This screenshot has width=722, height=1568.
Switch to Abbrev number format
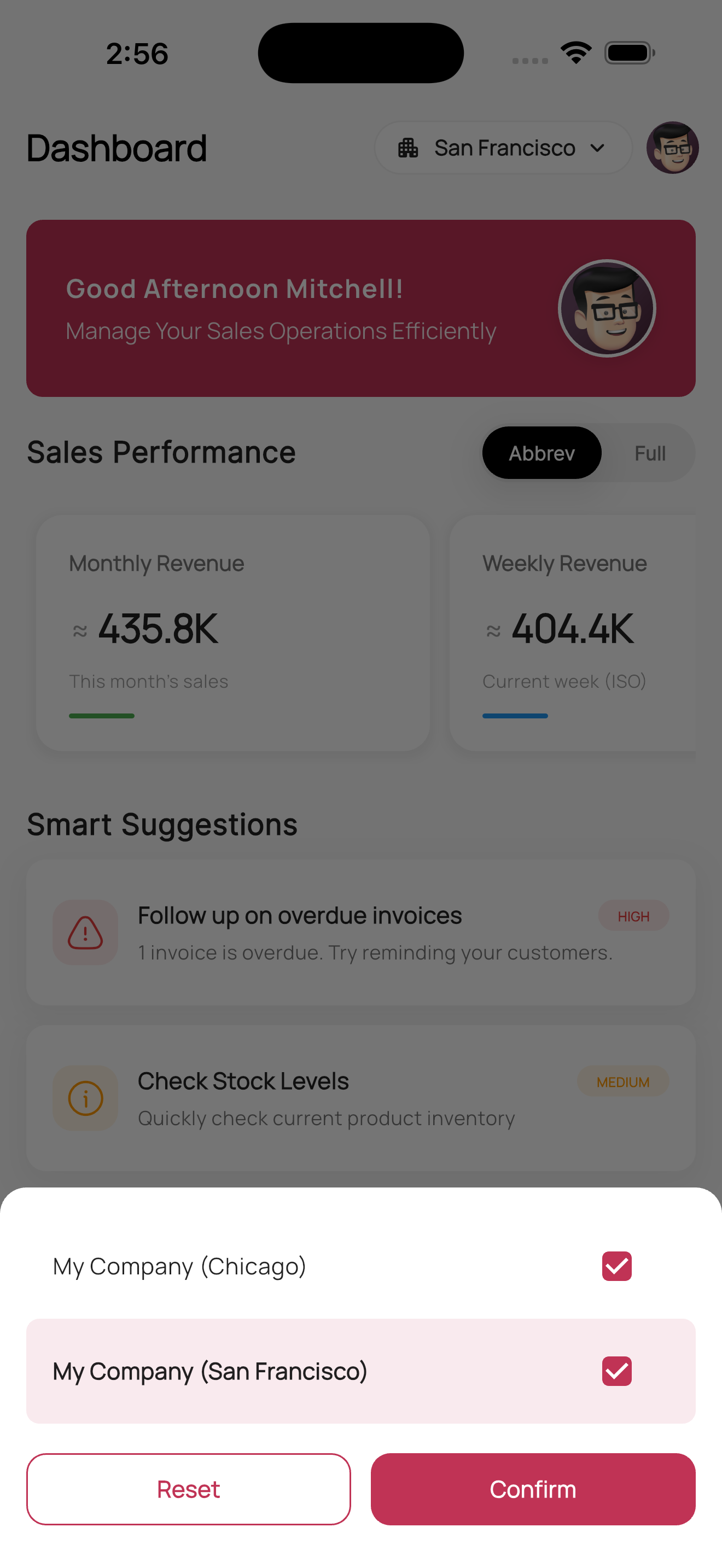point(541,453)
